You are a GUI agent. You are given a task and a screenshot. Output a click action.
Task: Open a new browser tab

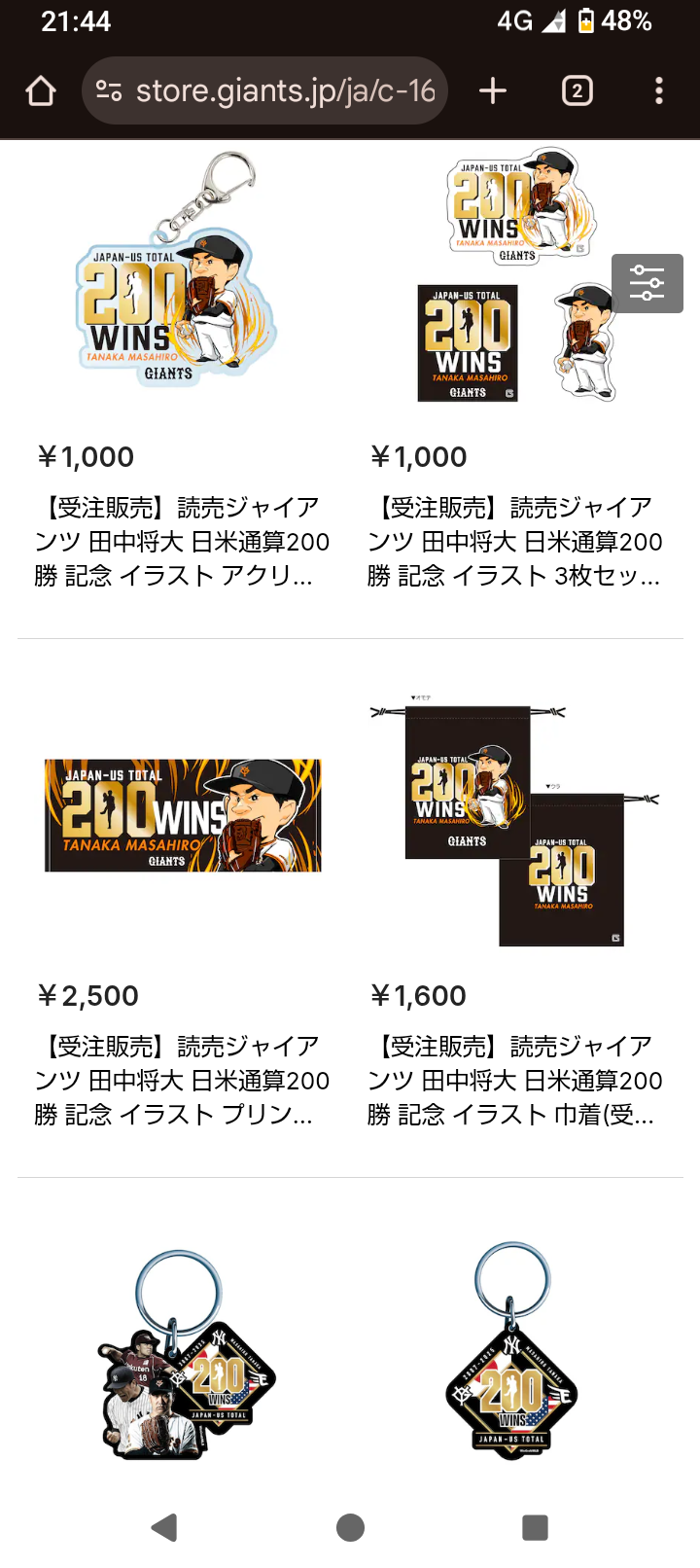[x=493, y=91]
